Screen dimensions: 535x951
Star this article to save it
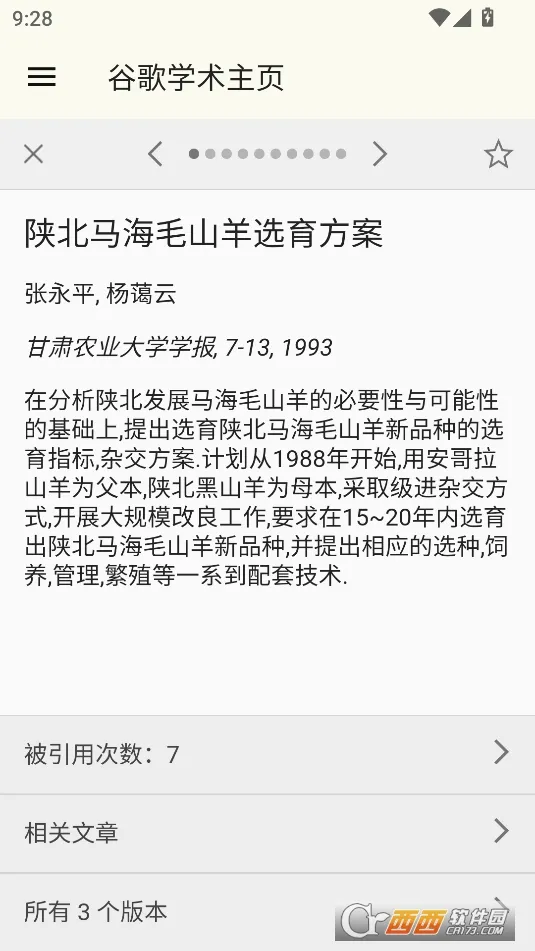click(499, 154)
